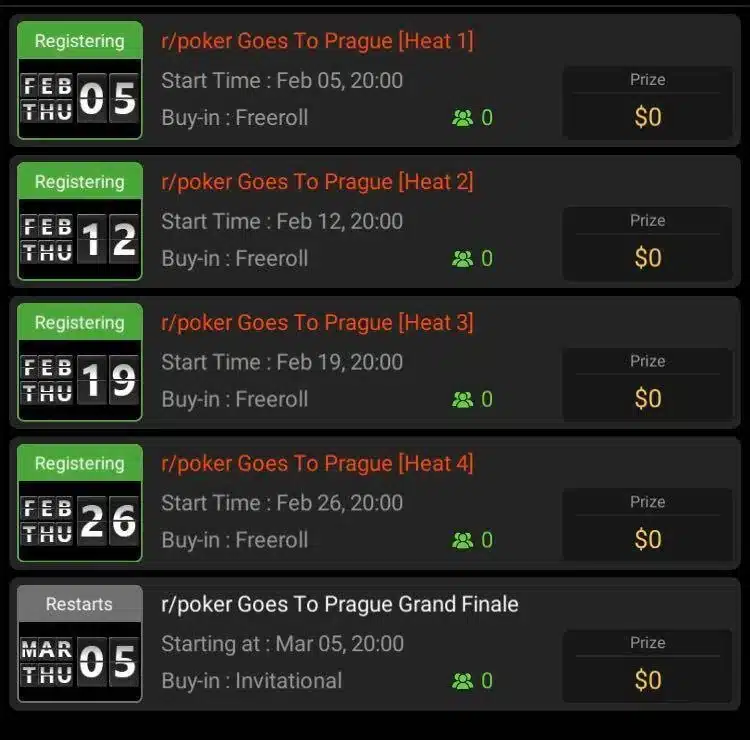Select the Prague Heat 2 tournament
This screenshot has width=750, height=740.
317,182
